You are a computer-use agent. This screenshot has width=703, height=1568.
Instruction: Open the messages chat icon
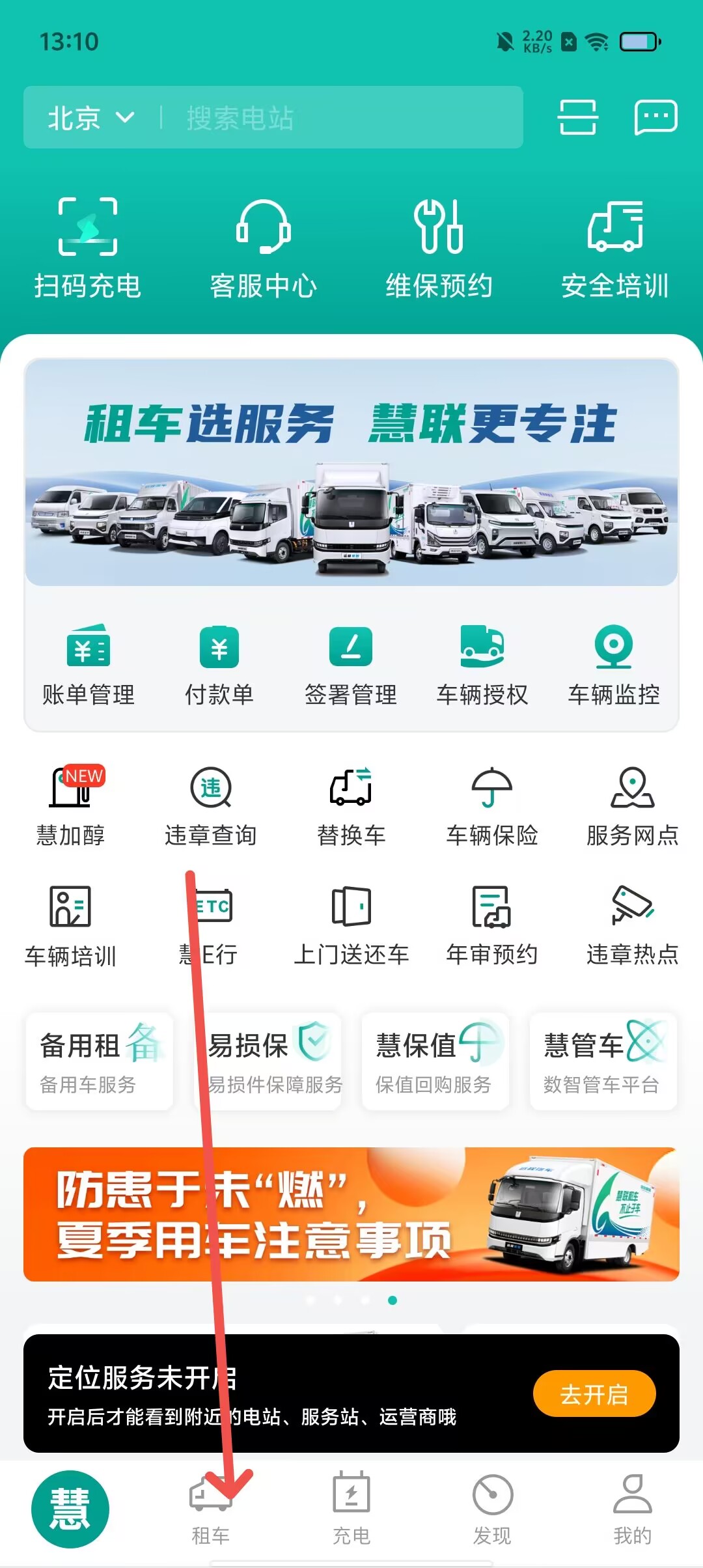655,117
